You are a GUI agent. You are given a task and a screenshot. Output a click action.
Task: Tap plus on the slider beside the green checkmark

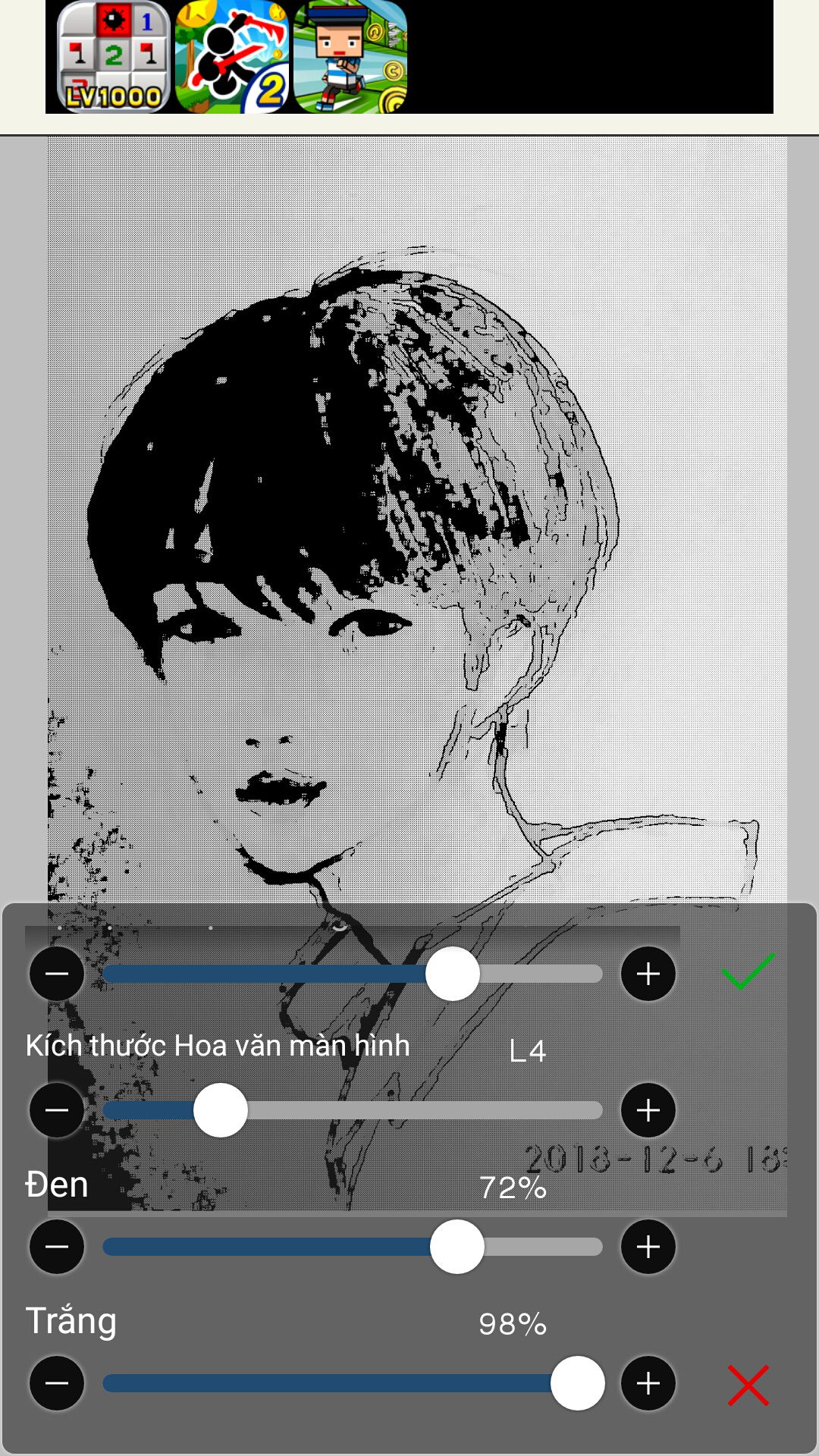[x=648, y=974]
